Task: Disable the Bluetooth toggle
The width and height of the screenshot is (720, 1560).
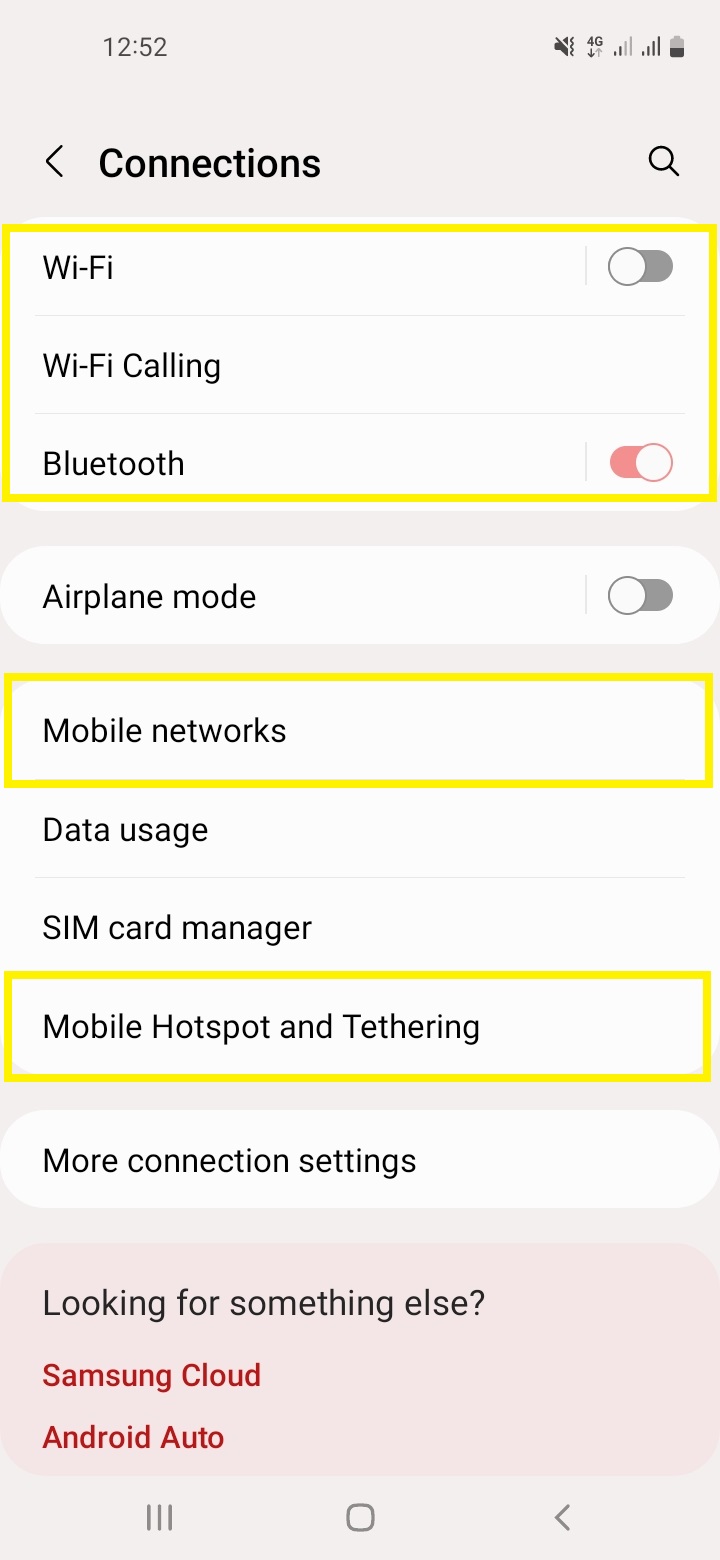Action: click(640, 463)
